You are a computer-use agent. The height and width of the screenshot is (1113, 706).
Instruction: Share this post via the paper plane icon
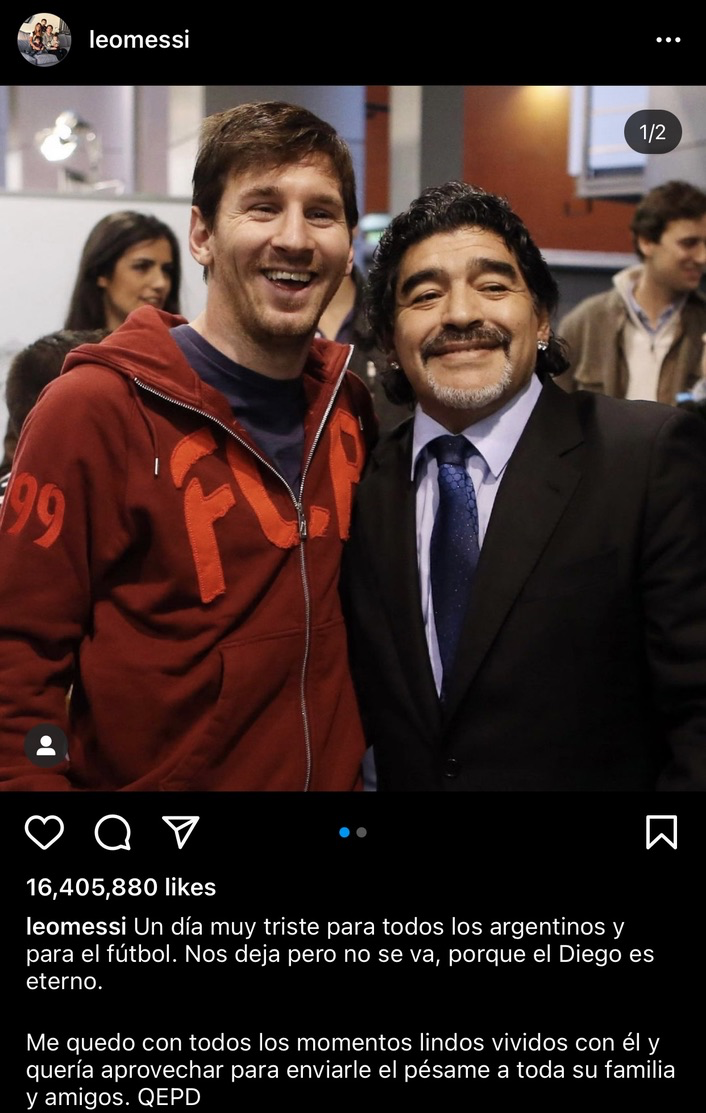(x=181, y=832)
